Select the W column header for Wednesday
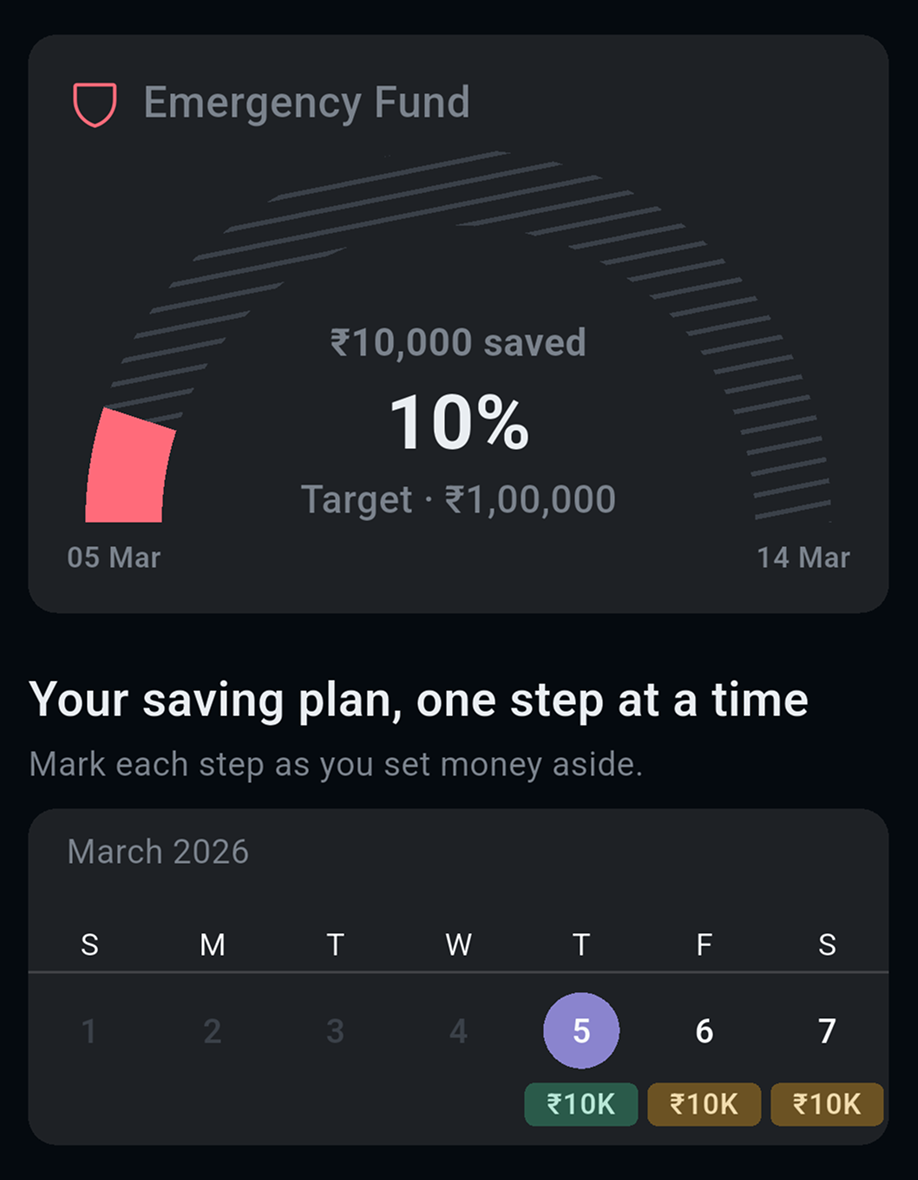Viewport: 918px width, 1180px height. point(458,944)
